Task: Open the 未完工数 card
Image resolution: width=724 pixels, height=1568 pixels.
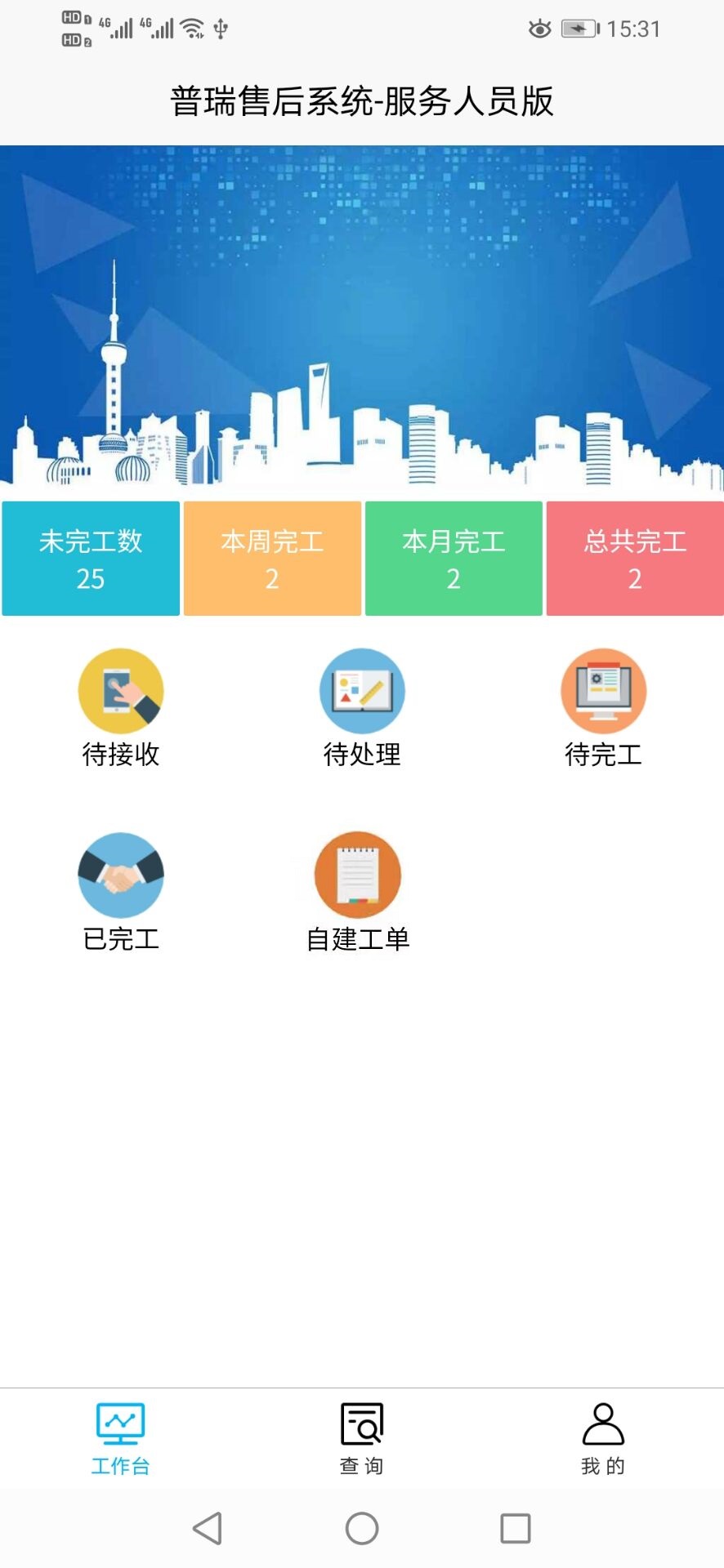Action: pos(91,559)
